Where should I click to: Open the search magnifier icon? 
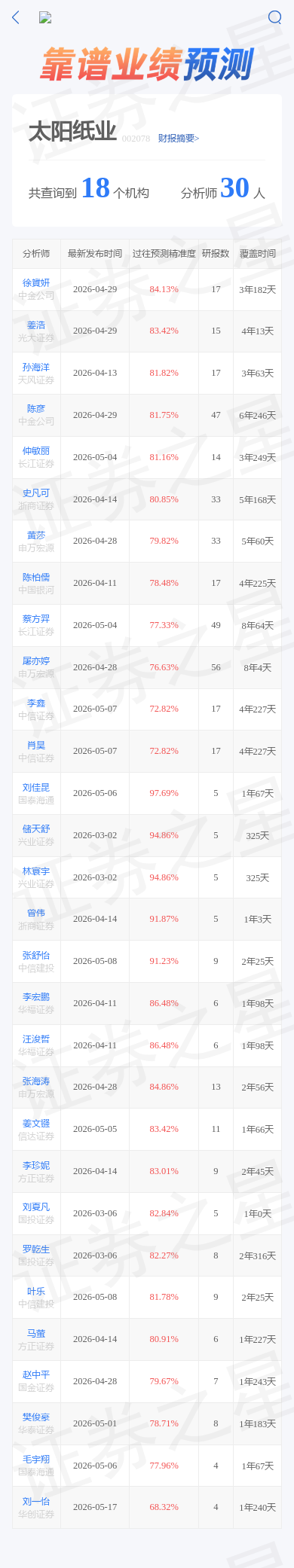click(x=275, y=17)
